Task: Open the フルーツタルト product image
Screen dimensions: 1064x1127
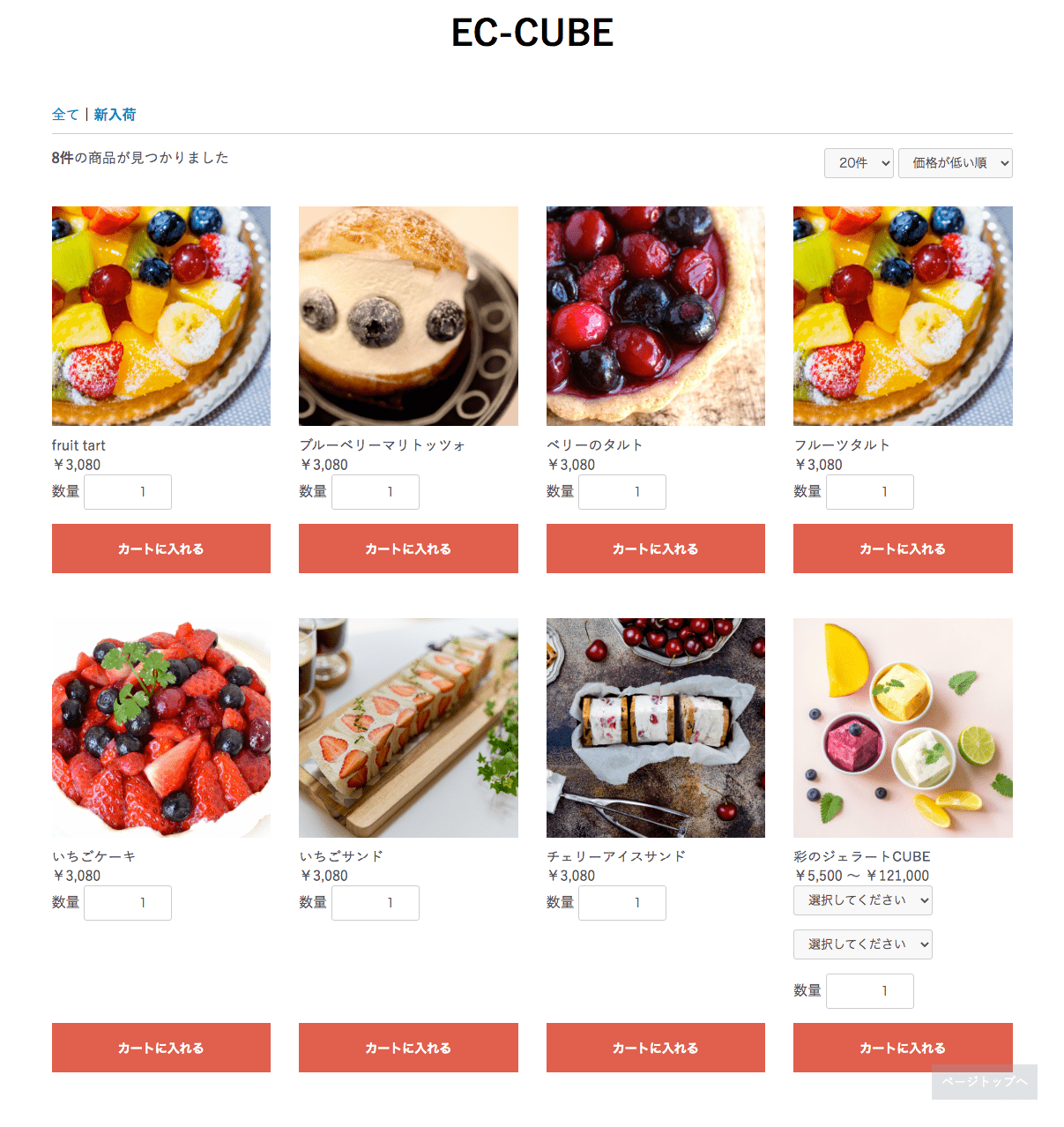Action: tap(903, 316)
